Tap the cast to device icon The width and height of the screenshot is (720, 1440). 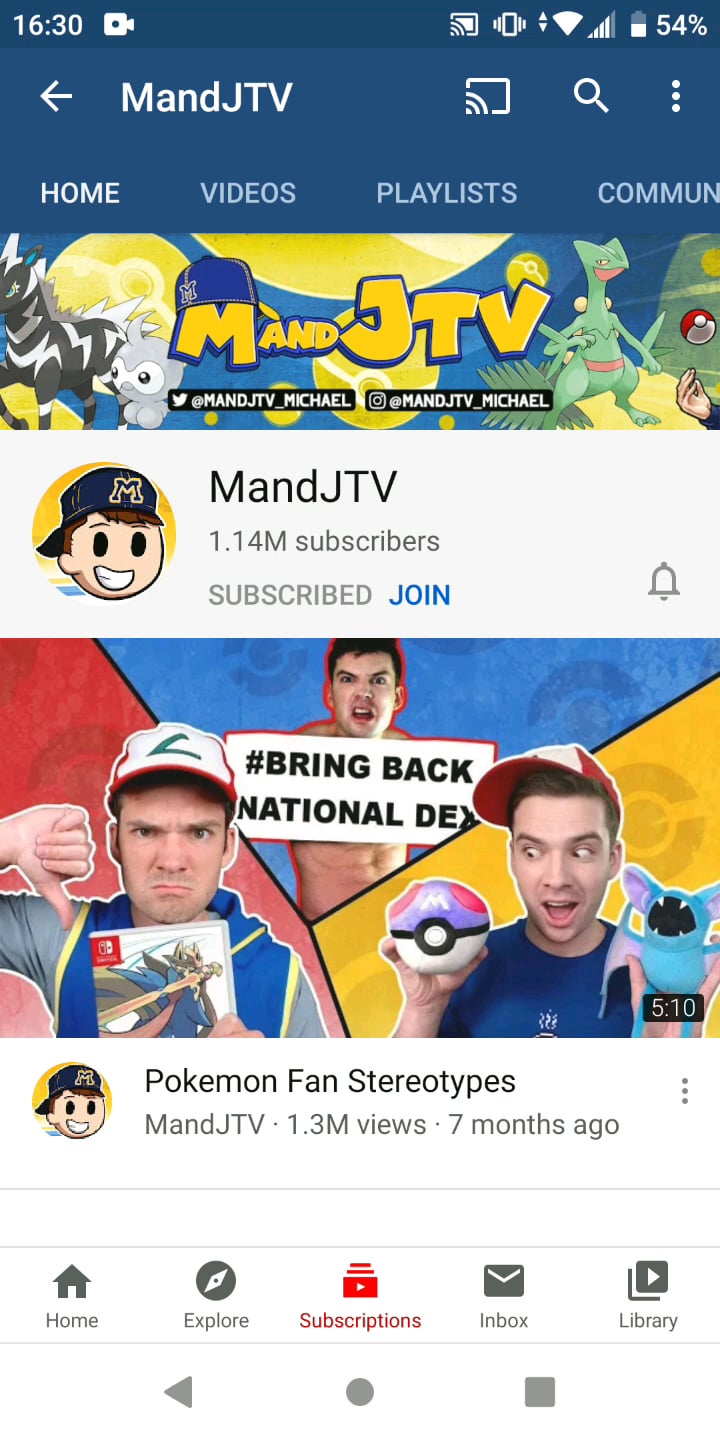[x=488, y=97]
